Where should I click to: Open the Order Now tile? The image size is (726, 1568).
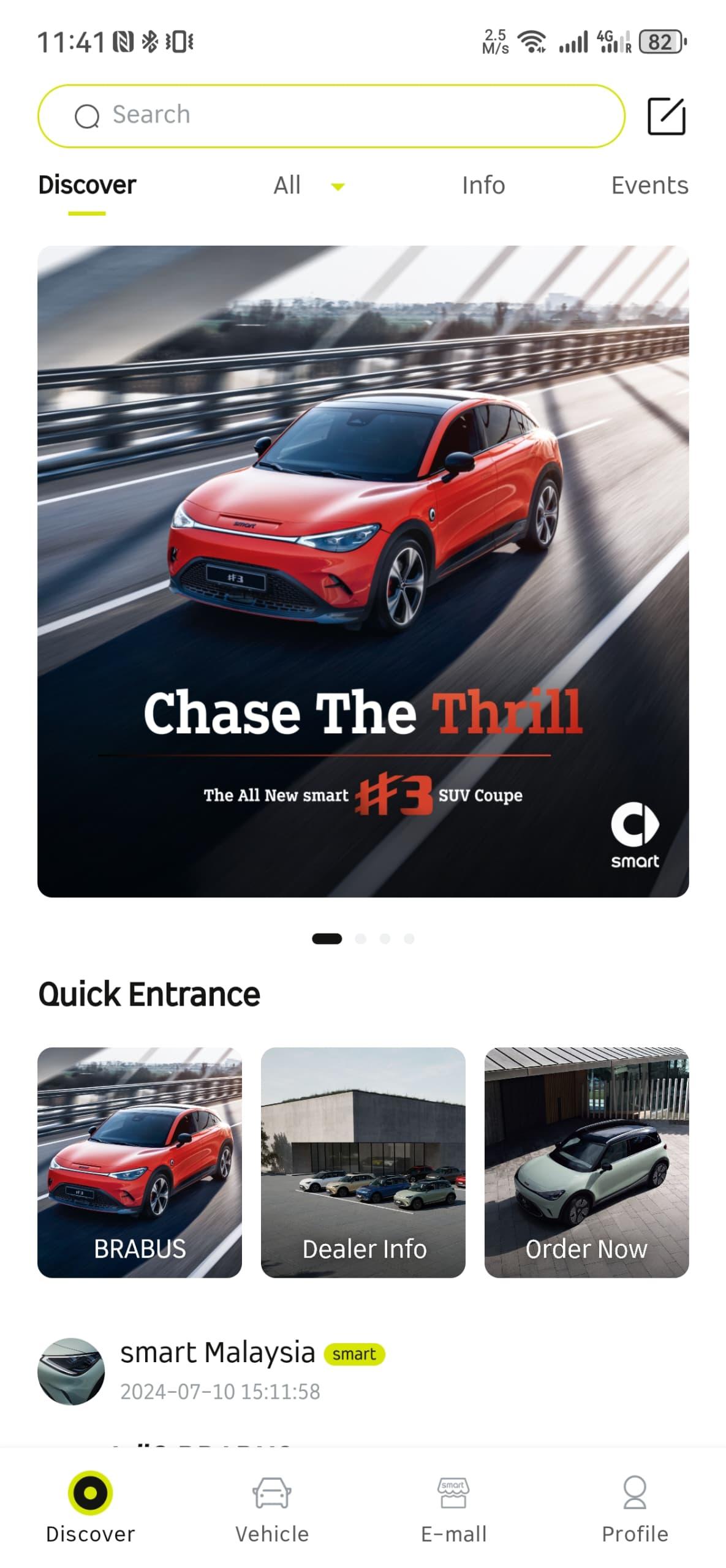586,1162
